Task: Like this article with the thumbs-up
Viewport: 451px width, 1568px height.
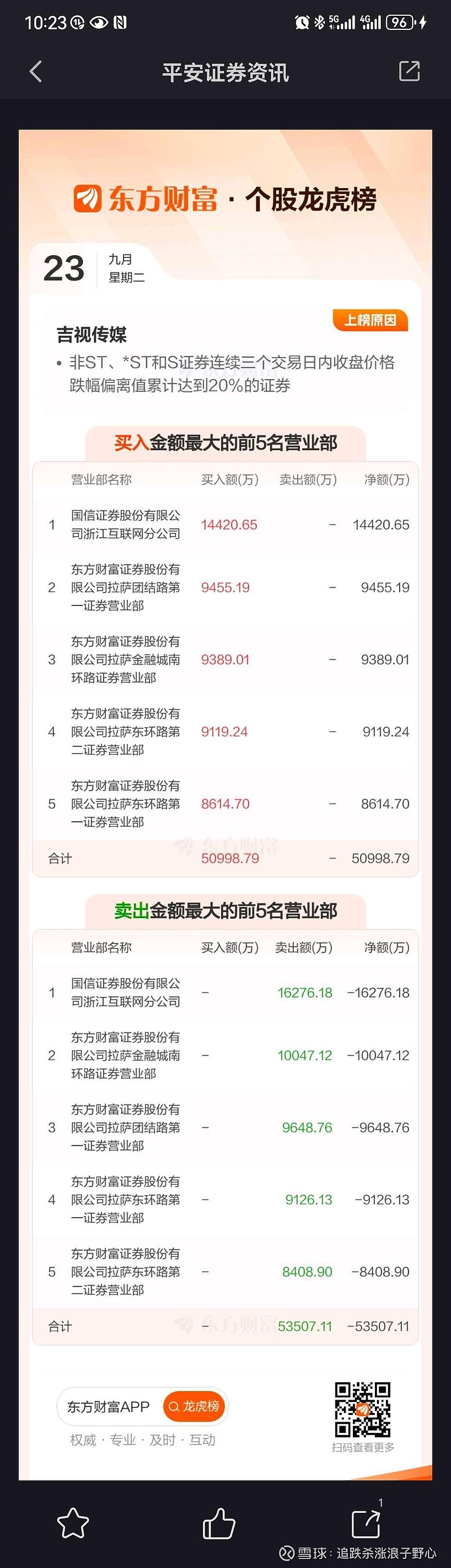Action: [219, 1523]
